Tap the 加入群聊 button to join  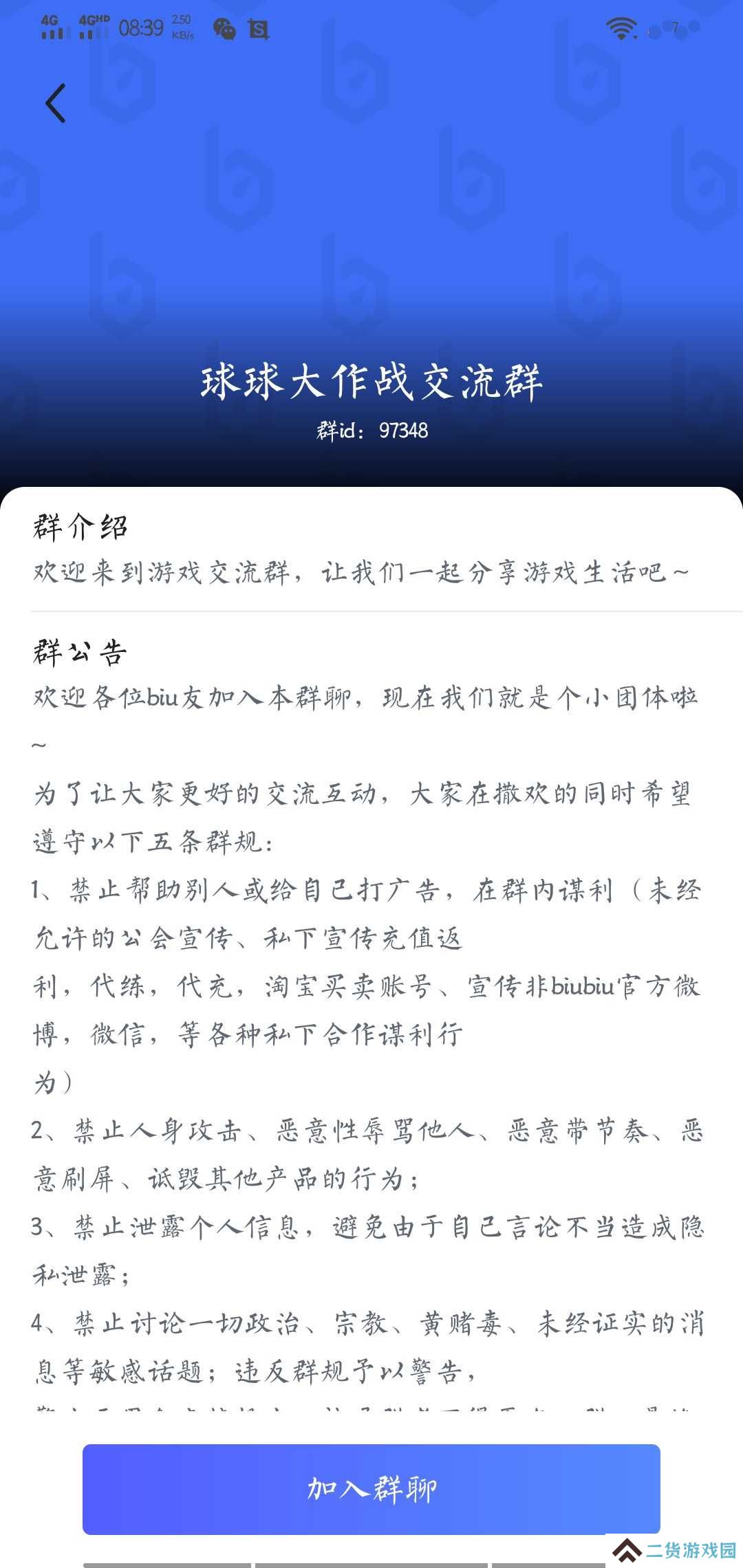pos(371,1489)
